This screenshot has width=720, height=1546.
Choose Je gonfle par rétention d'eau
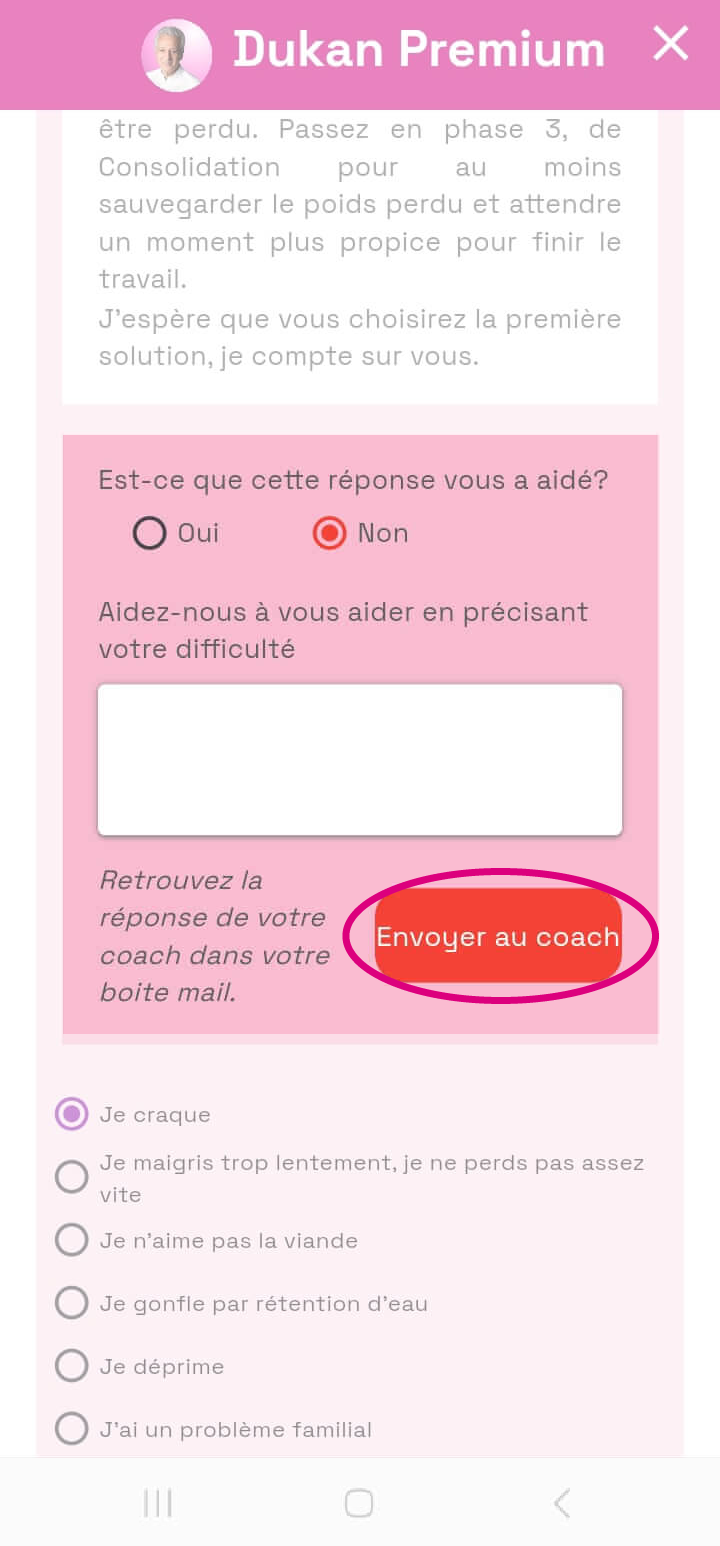tap(72, 1303)
